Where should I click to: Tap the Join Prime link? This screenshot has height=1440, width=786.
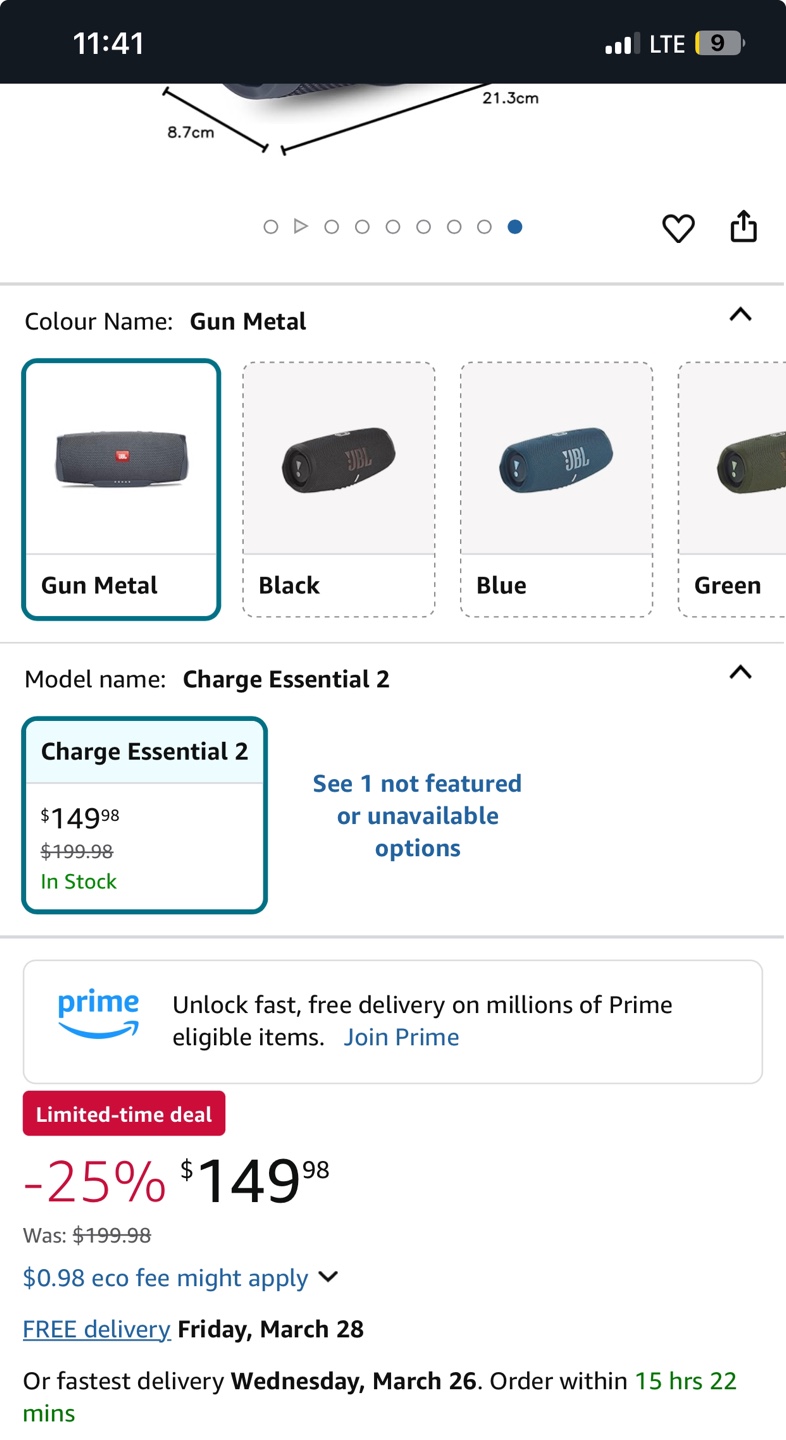click(401, 1037)
